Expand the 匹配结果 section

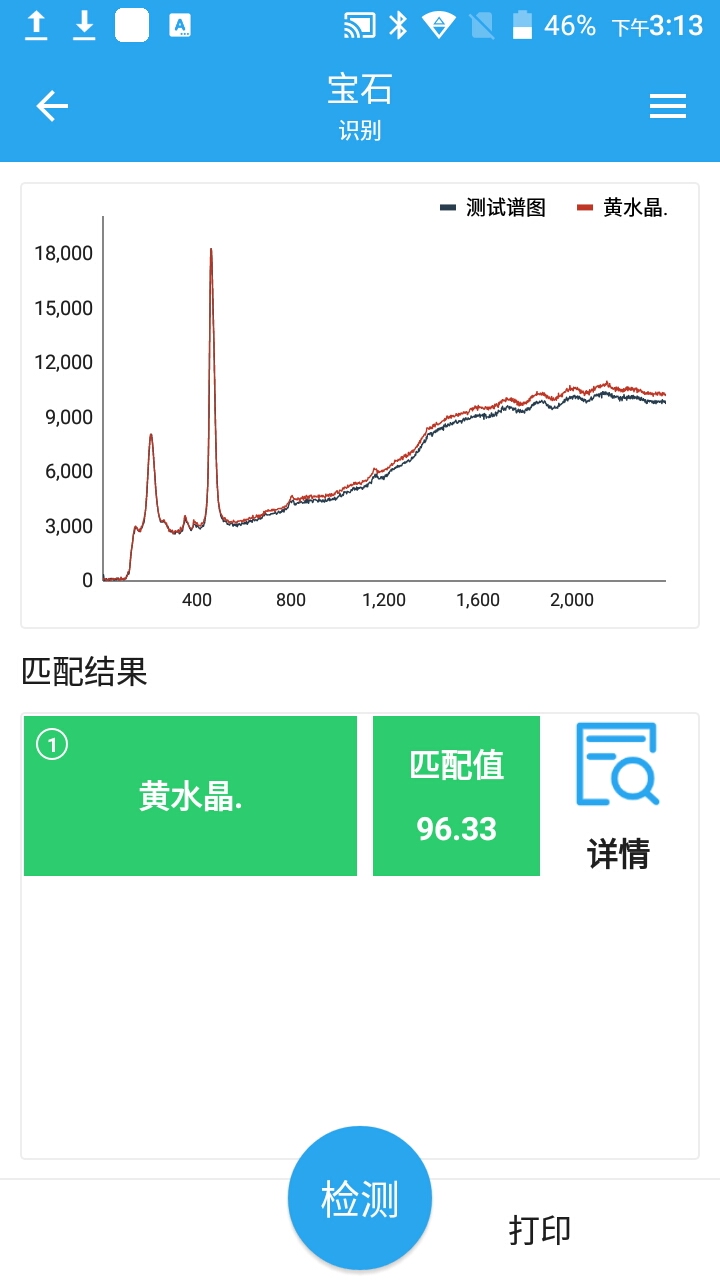[82, 672]
